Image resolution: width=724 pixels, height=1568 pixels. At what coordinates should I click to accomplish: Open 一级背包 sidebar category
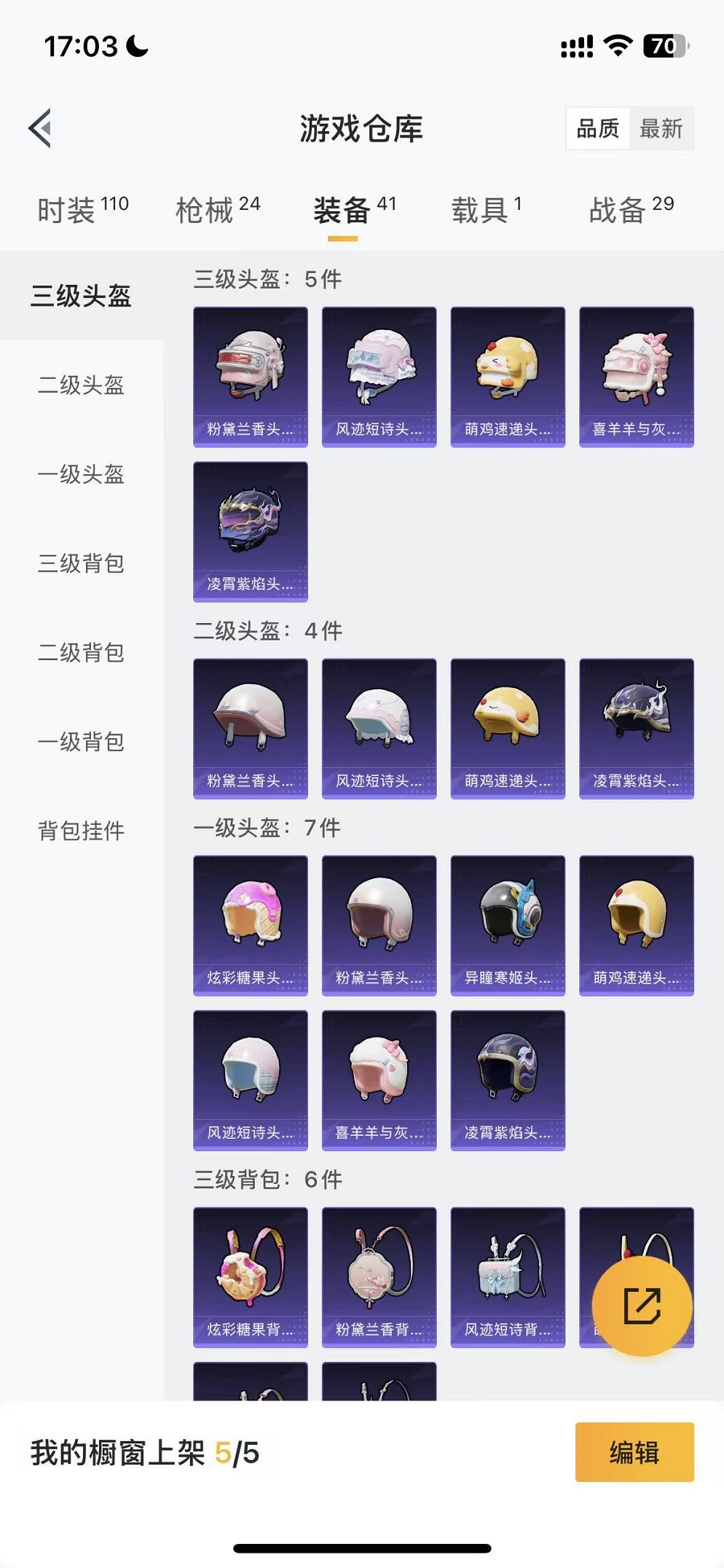coord(81,742)
